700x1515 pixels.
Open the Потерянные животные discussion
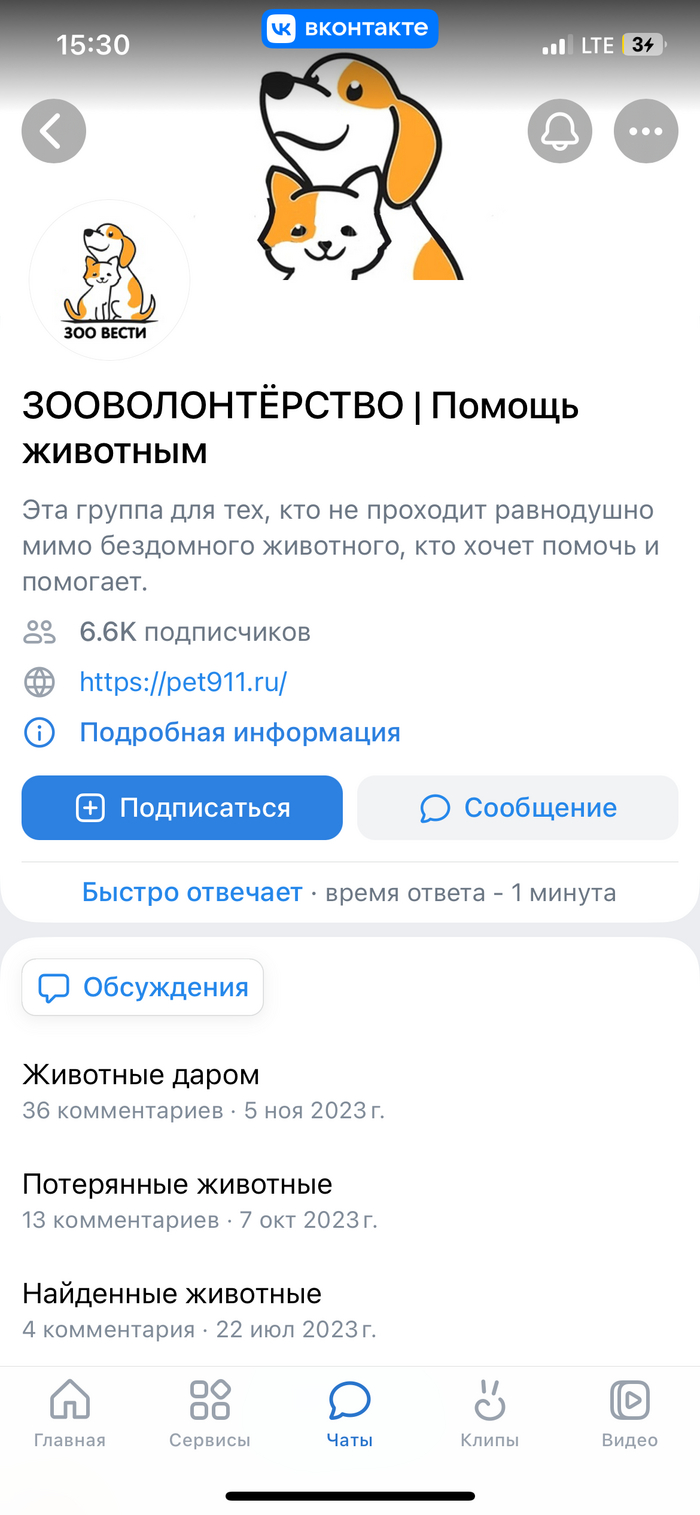click(177, 1185)
